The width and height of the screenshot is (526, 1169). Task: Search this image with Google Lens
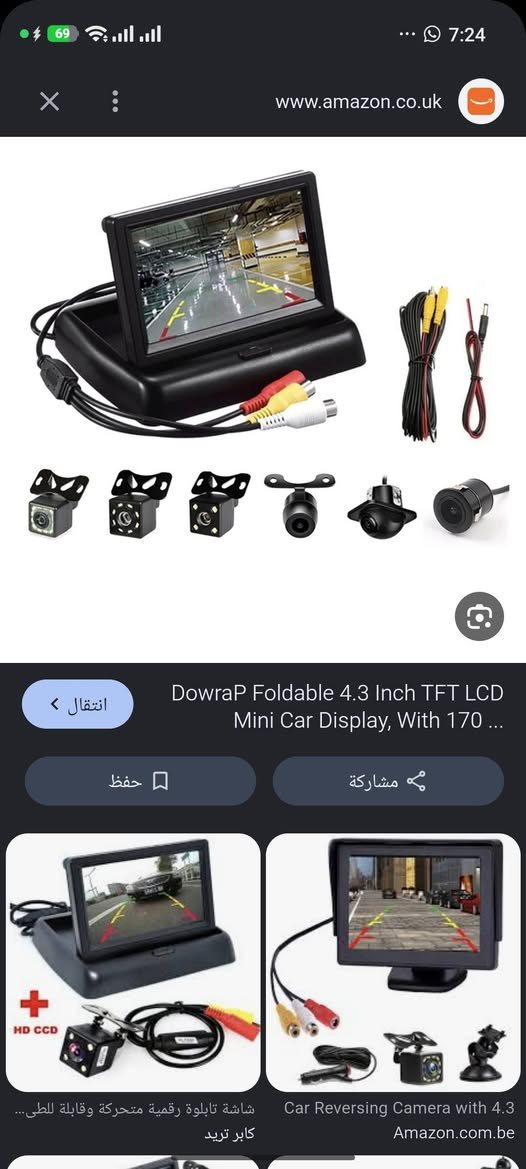pos(479,617)
